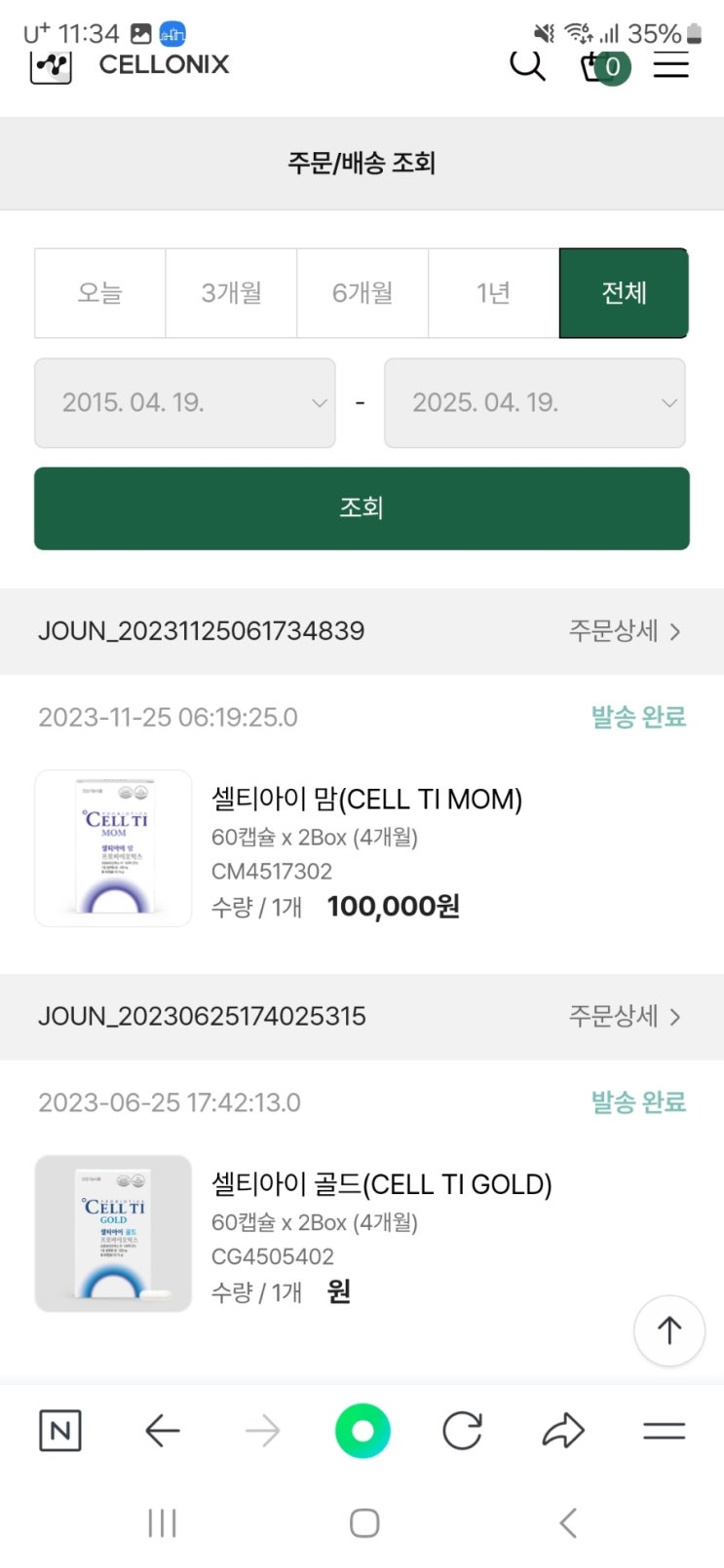The image size is (724, 1568).
Task: Open 주문상세 for order JOUN_20230625174025315
Action: click(x=625, y=1017)
